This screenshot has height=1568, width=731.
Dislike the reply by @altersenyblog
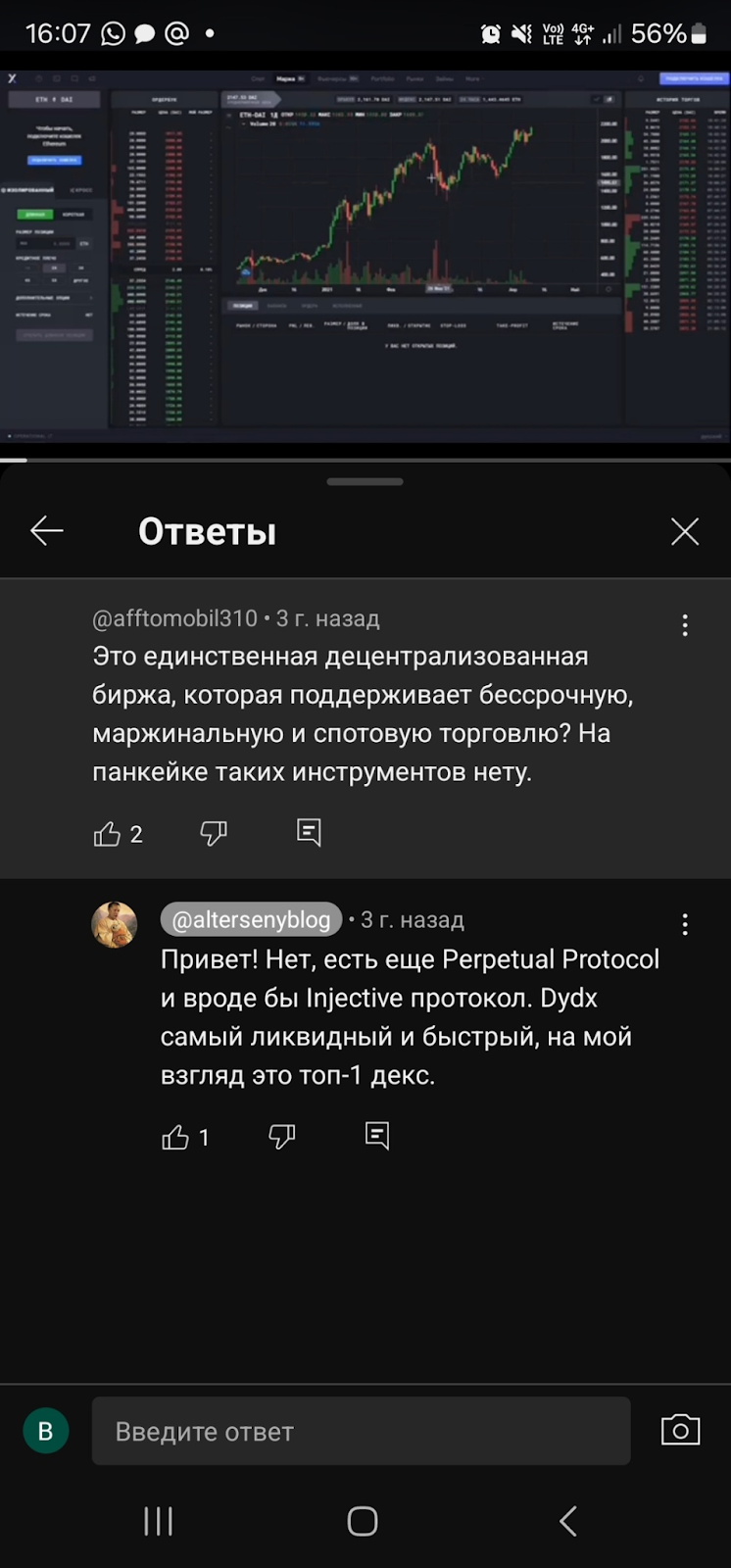pyautogui.click(x=282, y=1136)
